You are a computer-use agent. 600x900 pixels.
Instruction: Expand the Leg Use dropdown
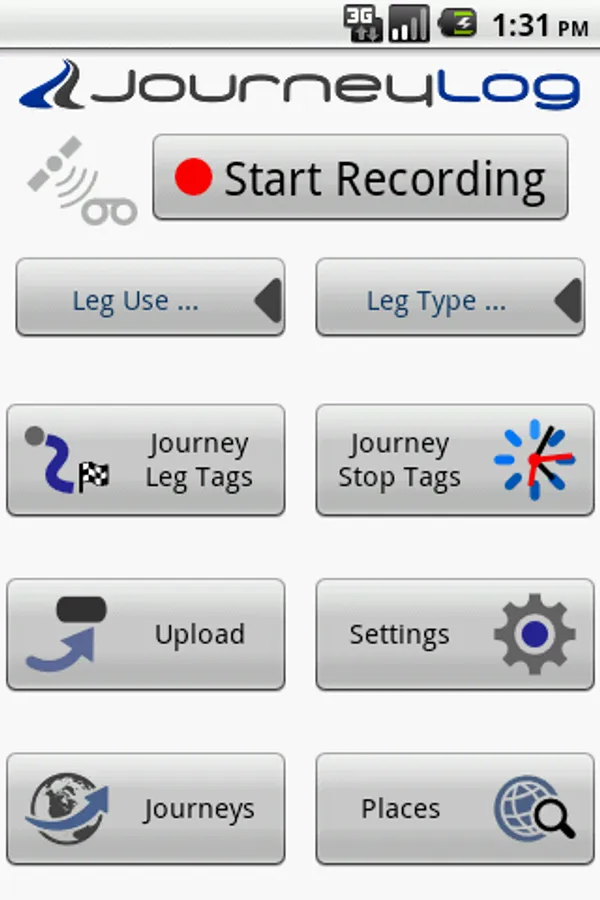pyautogui.click(x=150, y=297)
